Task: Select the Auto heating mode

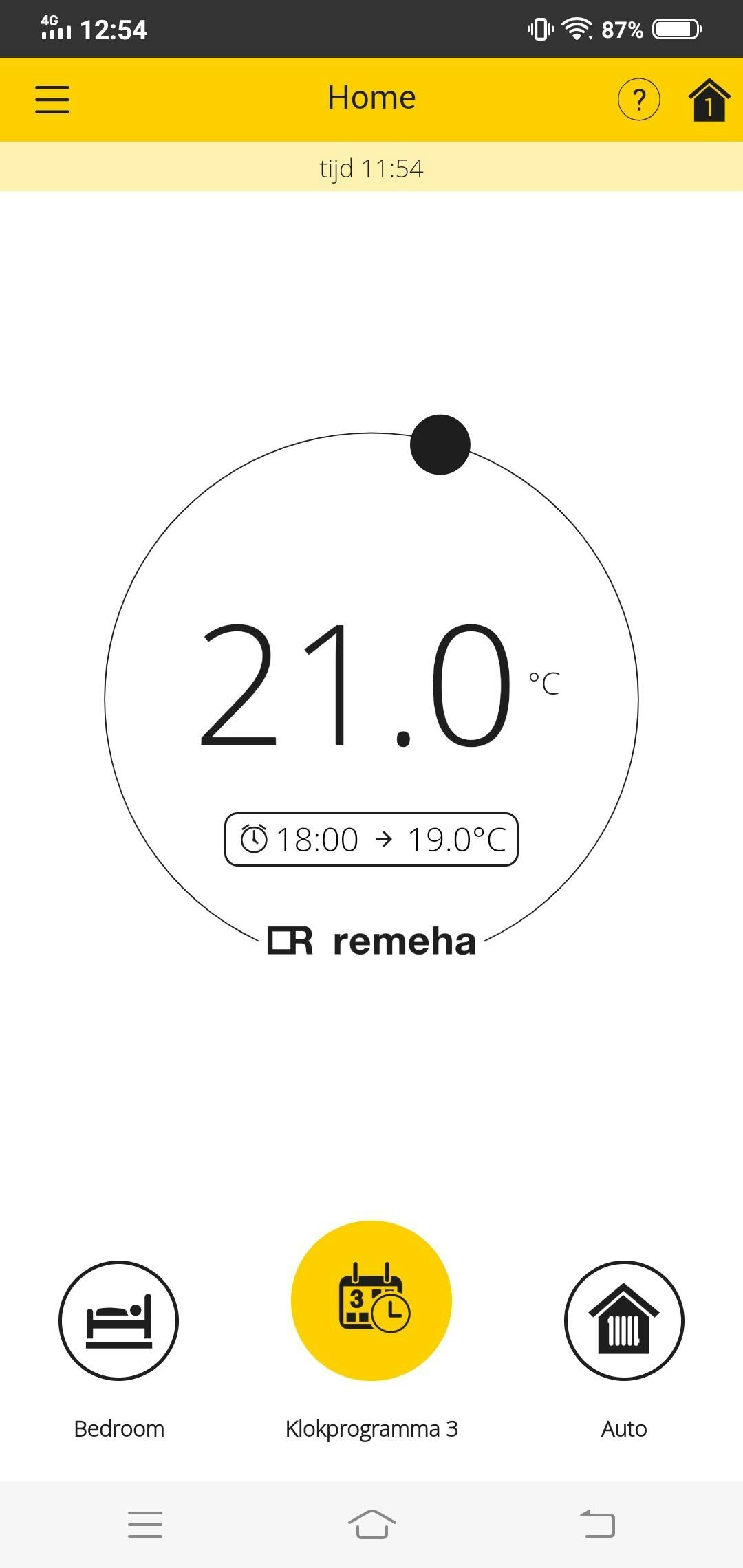Action: click(x=623, y=1320)
